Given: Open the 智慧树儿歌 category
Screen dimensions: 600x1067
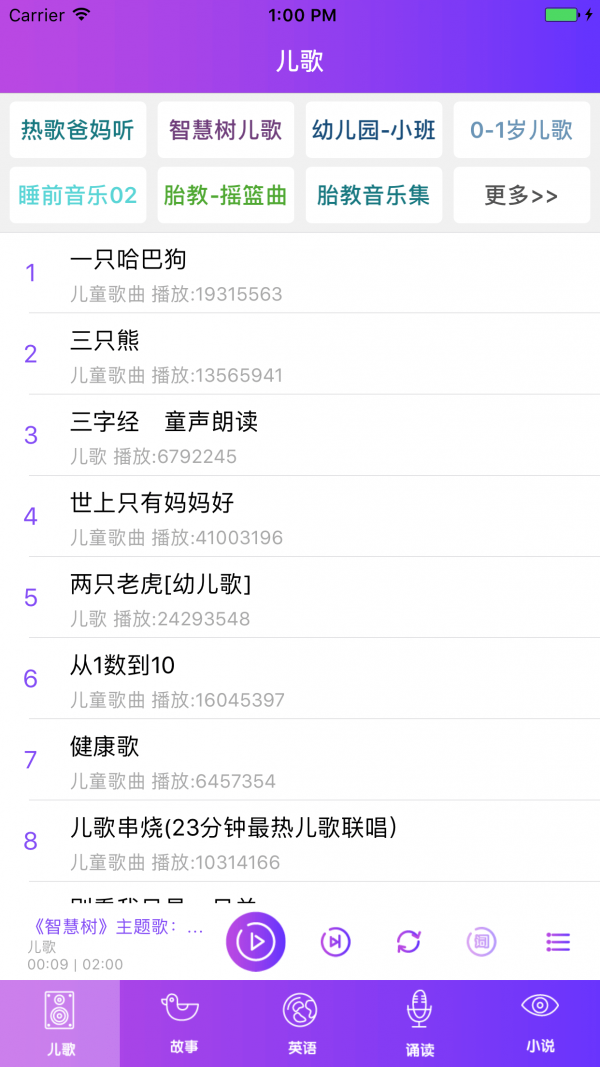Looking at the screenshot, I should (x=226, y=130).
